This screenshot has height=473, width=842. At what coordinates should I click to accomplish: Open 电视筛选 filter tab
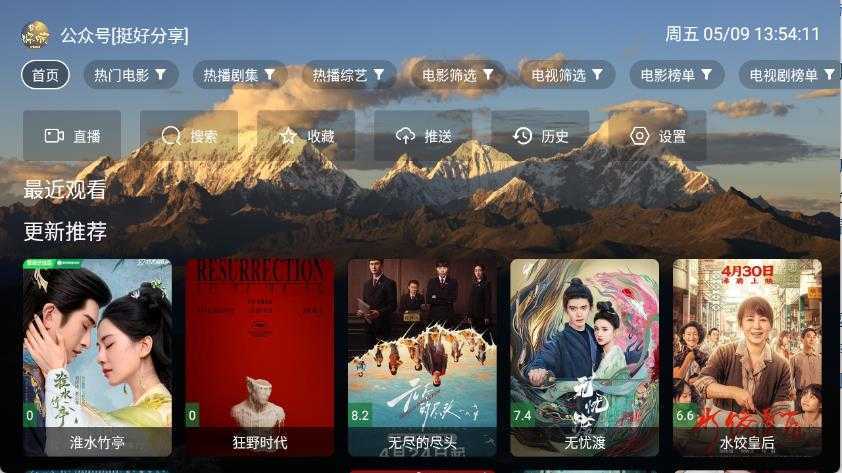(566, 75)
